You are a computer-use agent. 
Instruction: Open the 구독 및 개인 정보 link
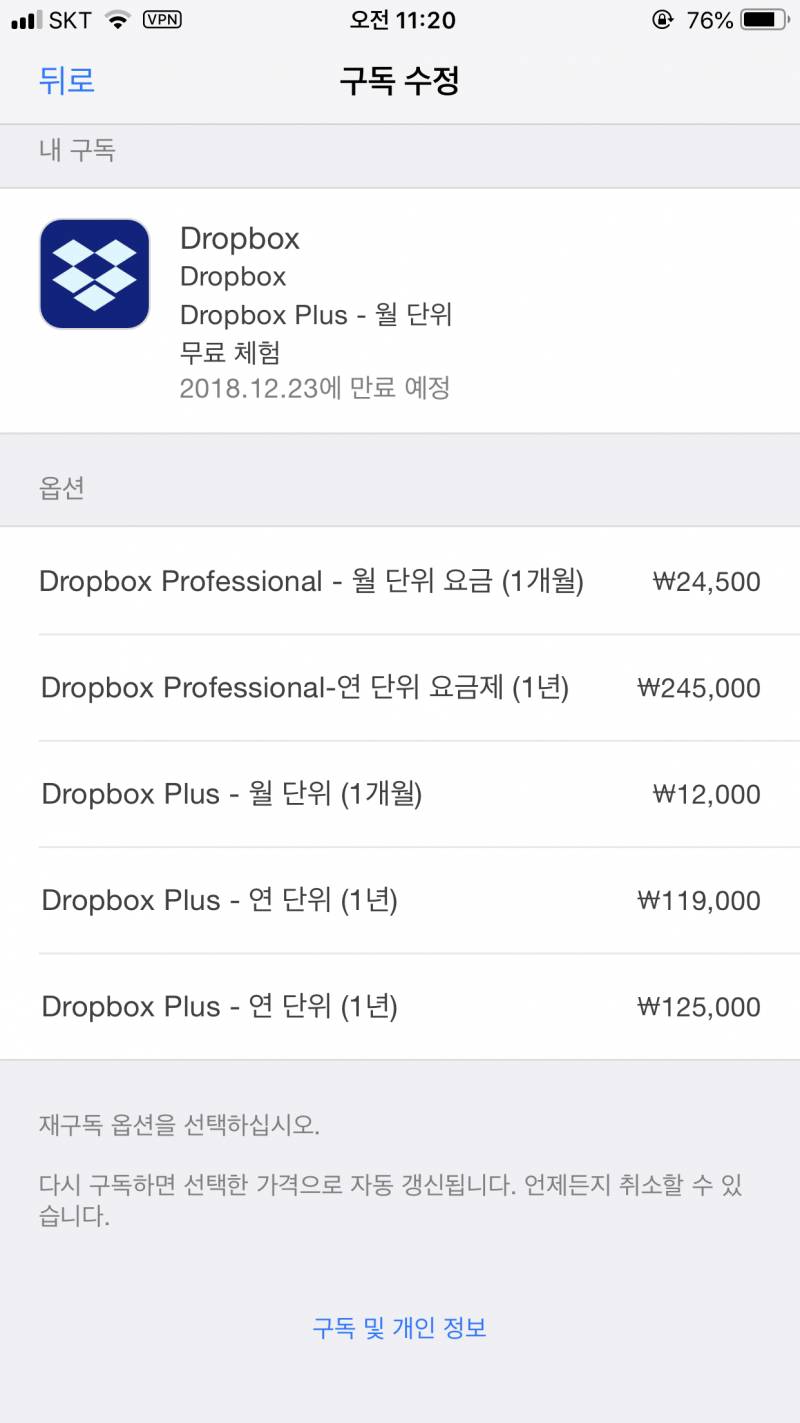[399, 1328]
